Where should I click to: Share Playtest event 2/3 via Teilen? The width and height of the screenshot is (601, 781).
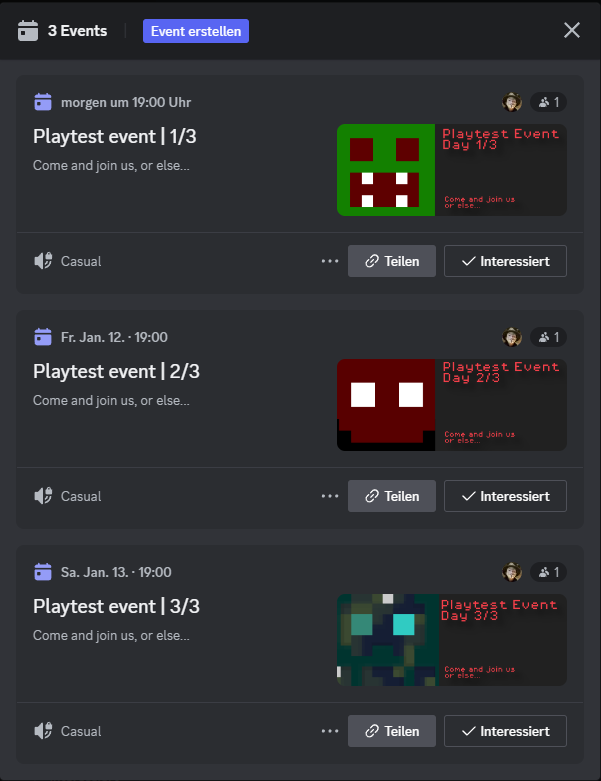point(391,496)
